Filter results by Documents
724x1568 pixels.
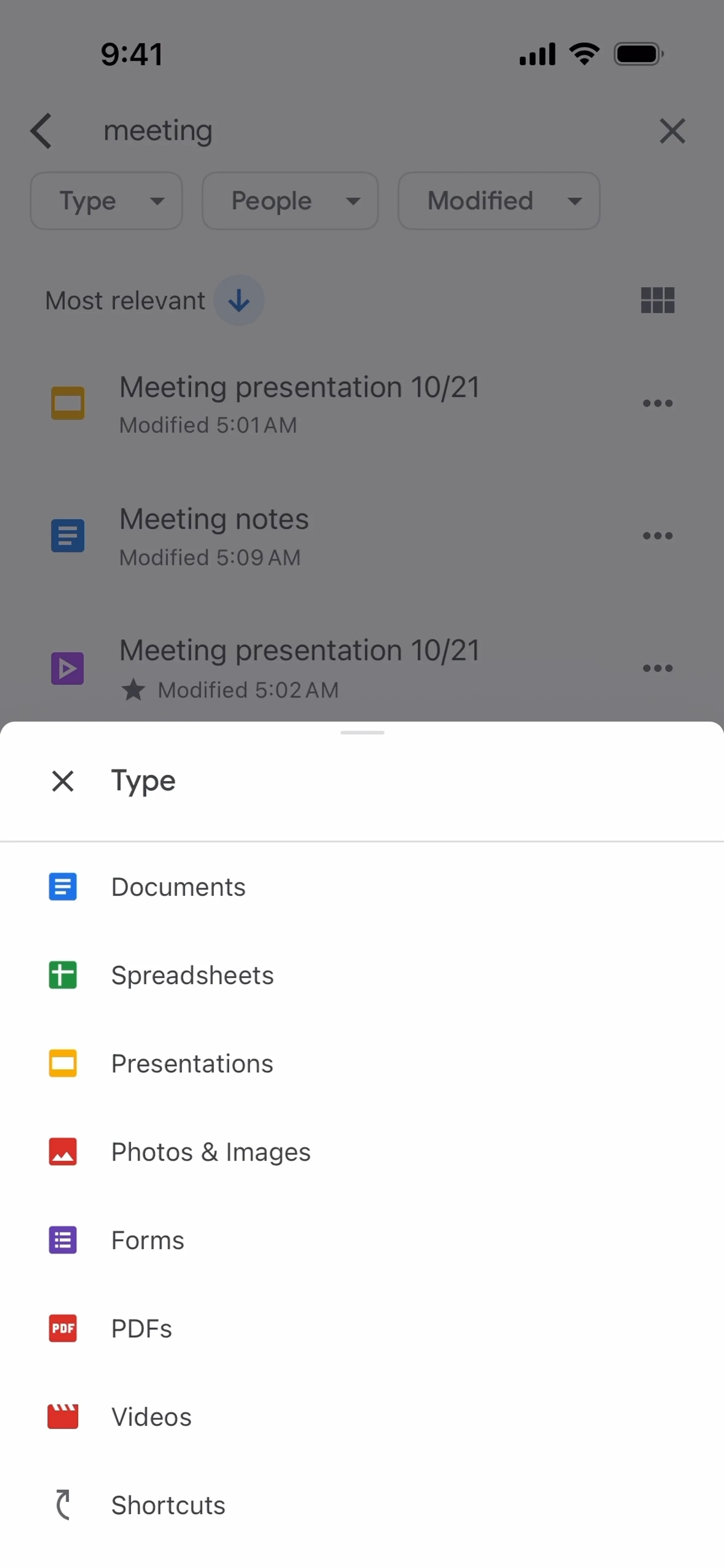[x=178, y=887]
